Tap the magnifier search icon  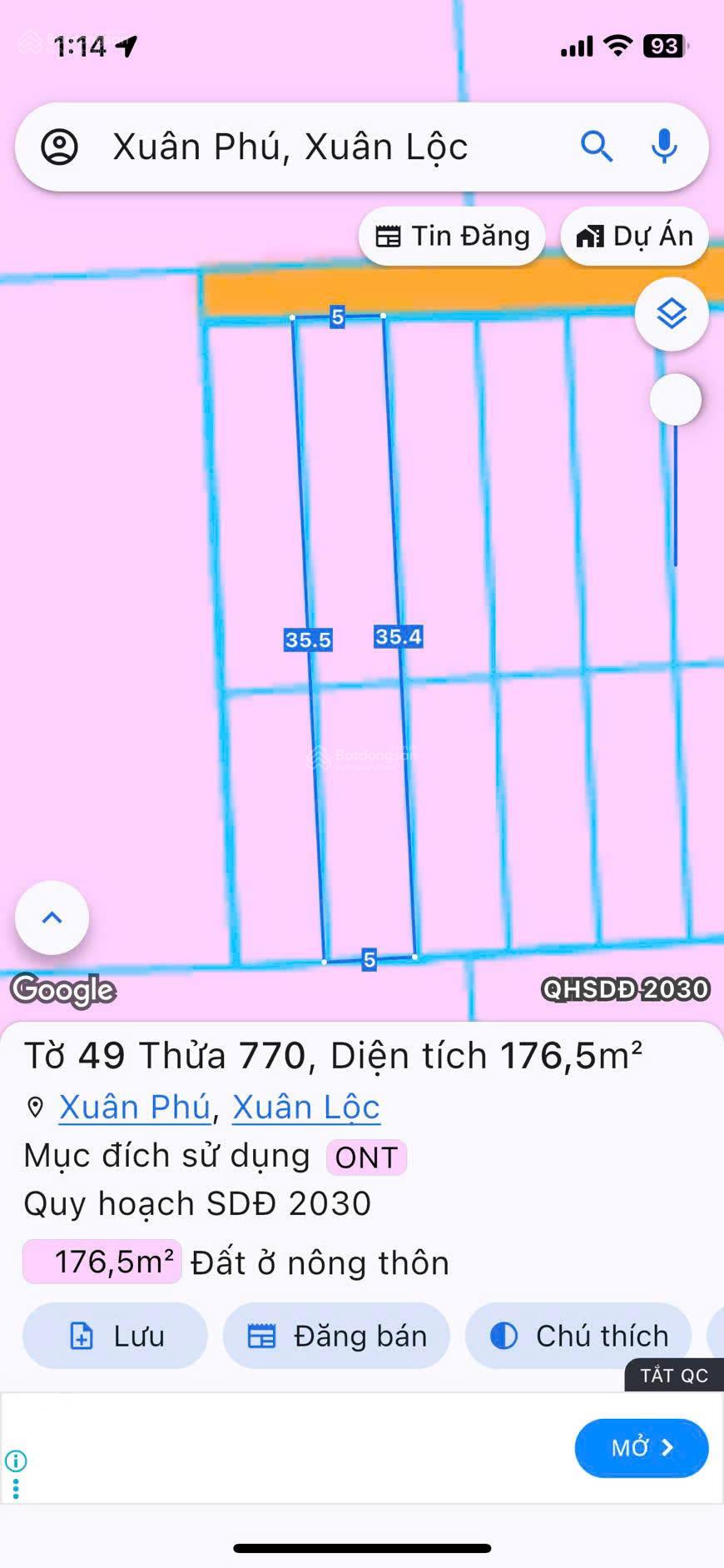(x=596, y=147)
